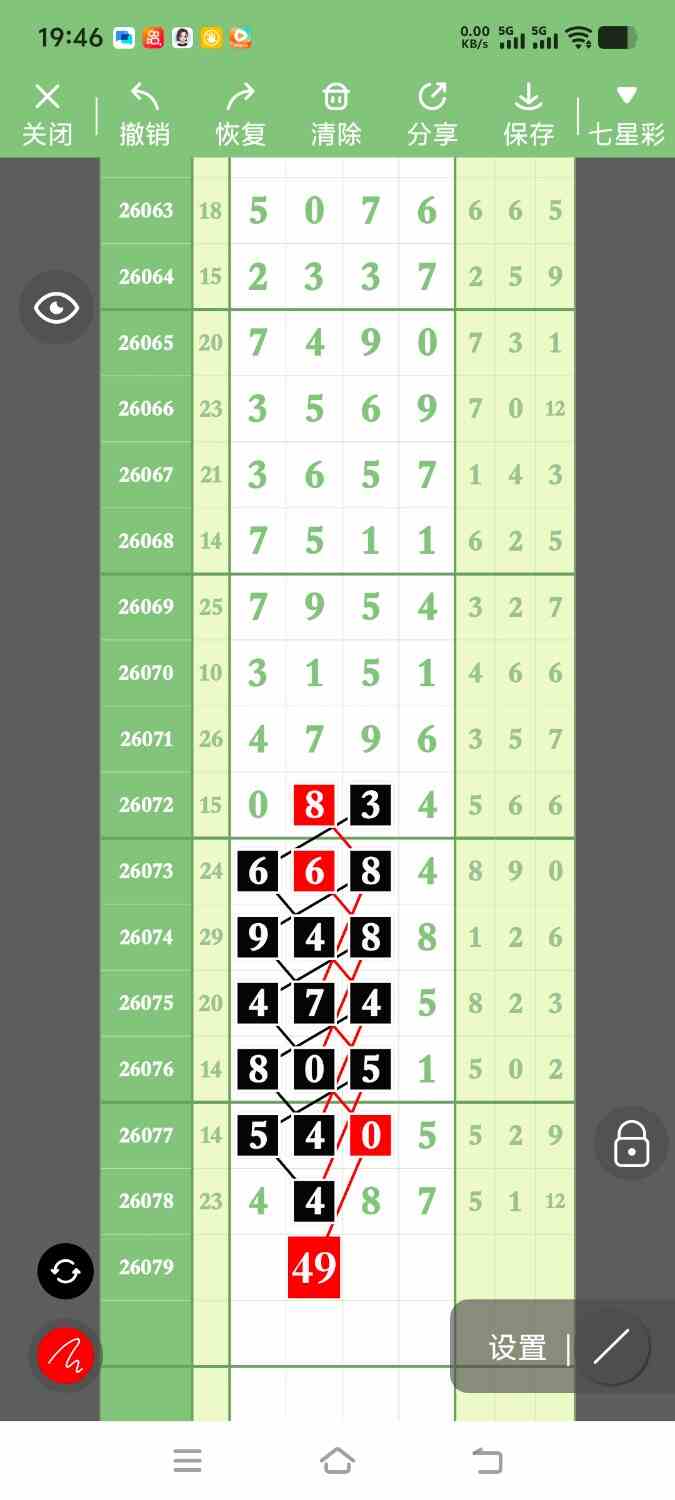Open the 七星彩 lottery dropdown
Screen dimensions: 675x1500
click(x=627, y=115)
